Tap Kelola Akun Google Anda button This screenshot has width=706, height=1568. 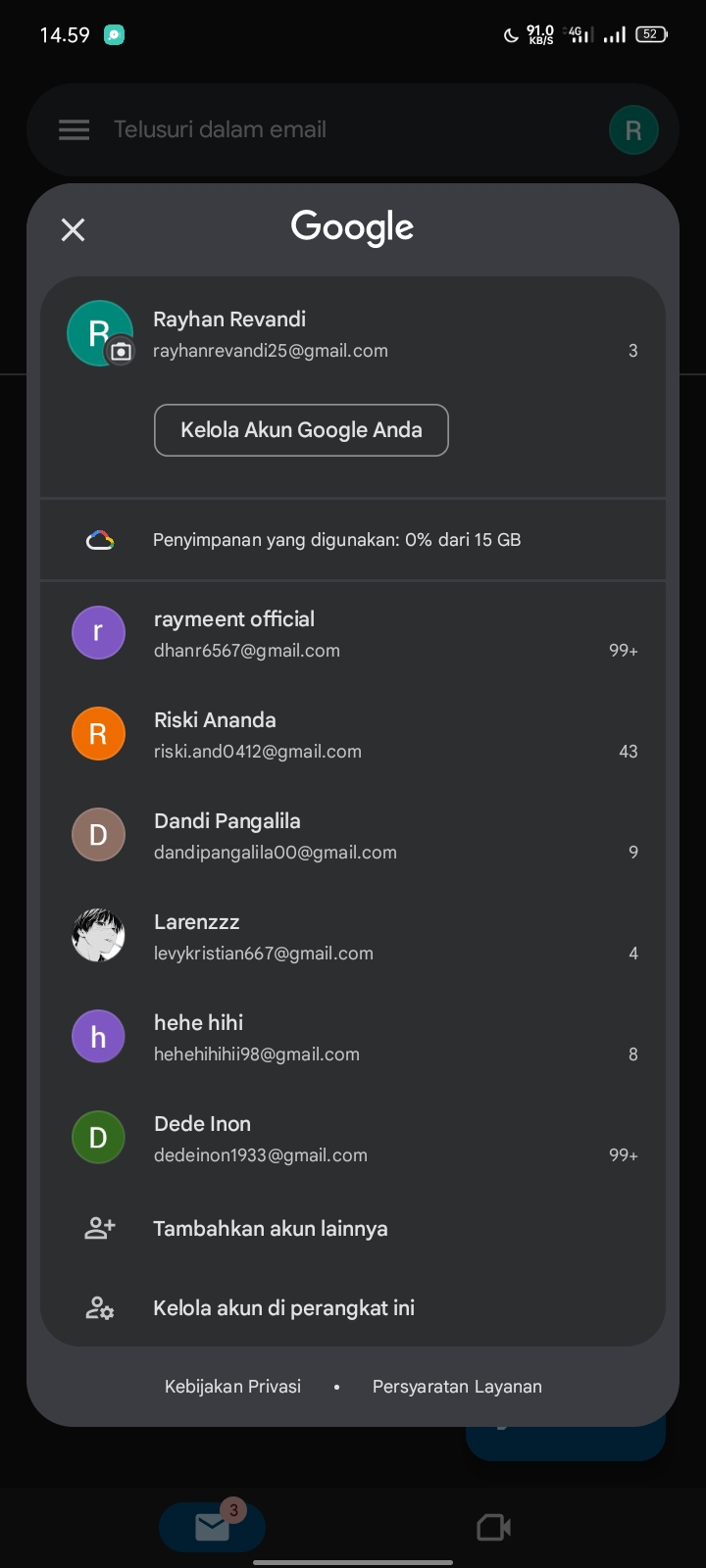click(x=301, y=430)
